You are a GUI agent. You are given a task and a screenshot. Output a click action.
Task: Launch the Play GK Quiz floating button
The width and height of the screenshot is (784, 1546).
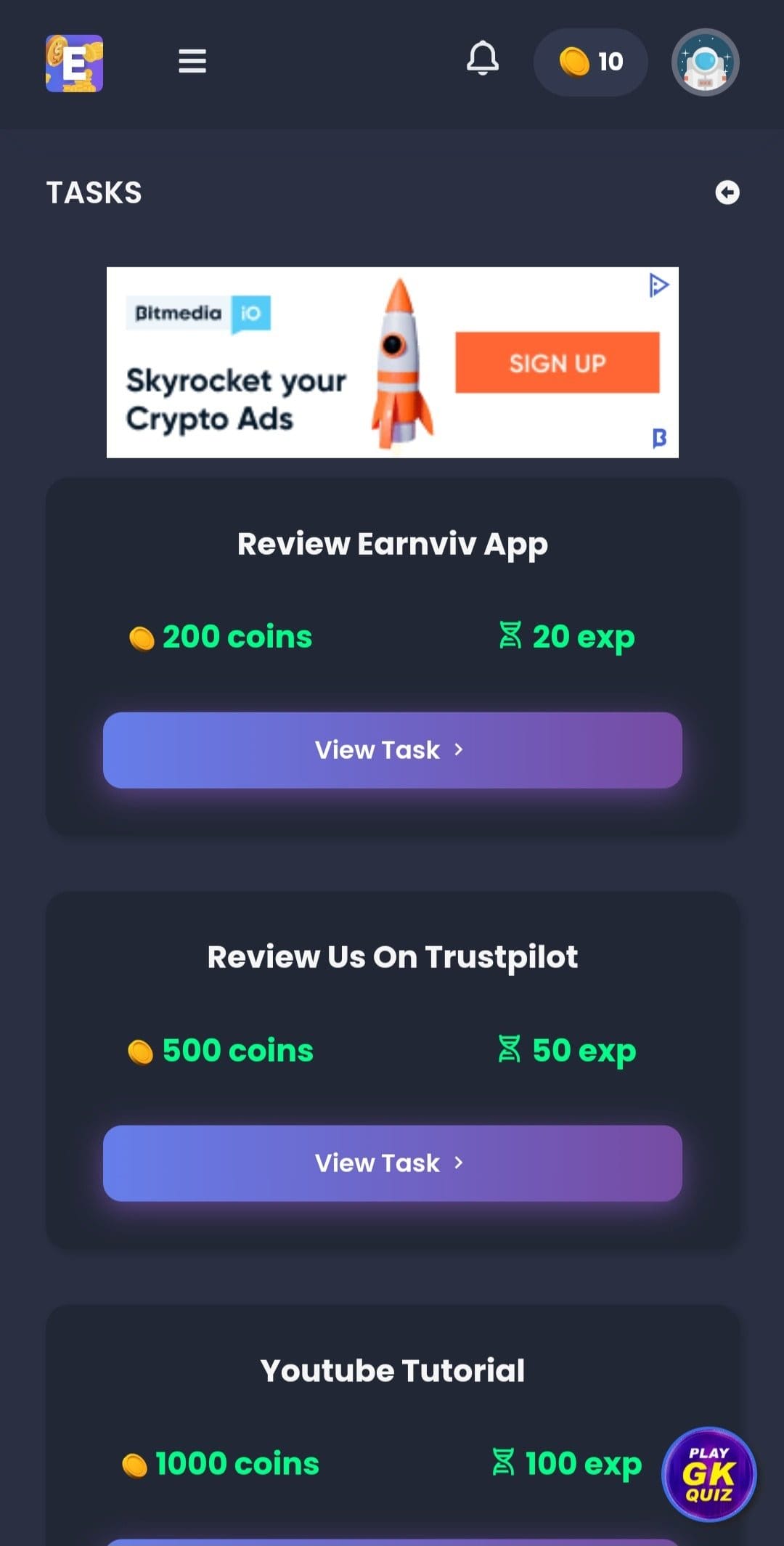709,1474
